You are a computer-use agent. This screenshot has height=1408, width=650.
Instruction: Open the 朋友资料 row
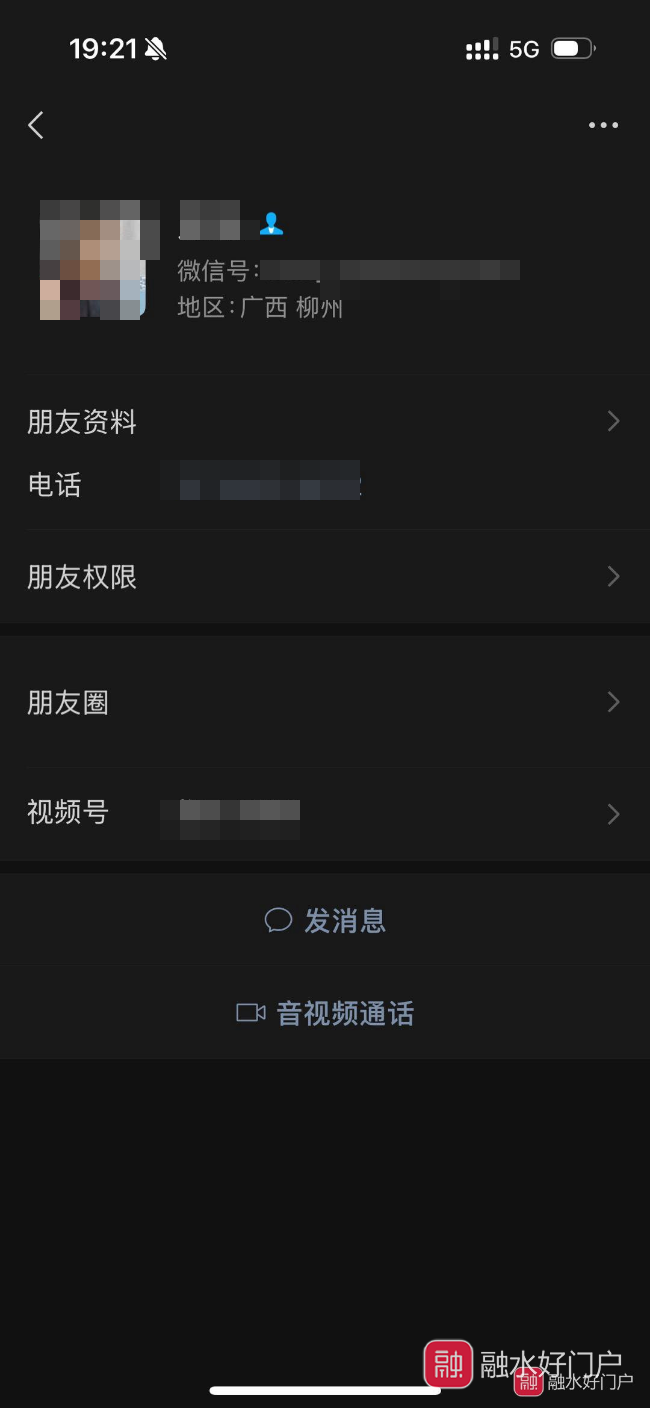point(324,422)
